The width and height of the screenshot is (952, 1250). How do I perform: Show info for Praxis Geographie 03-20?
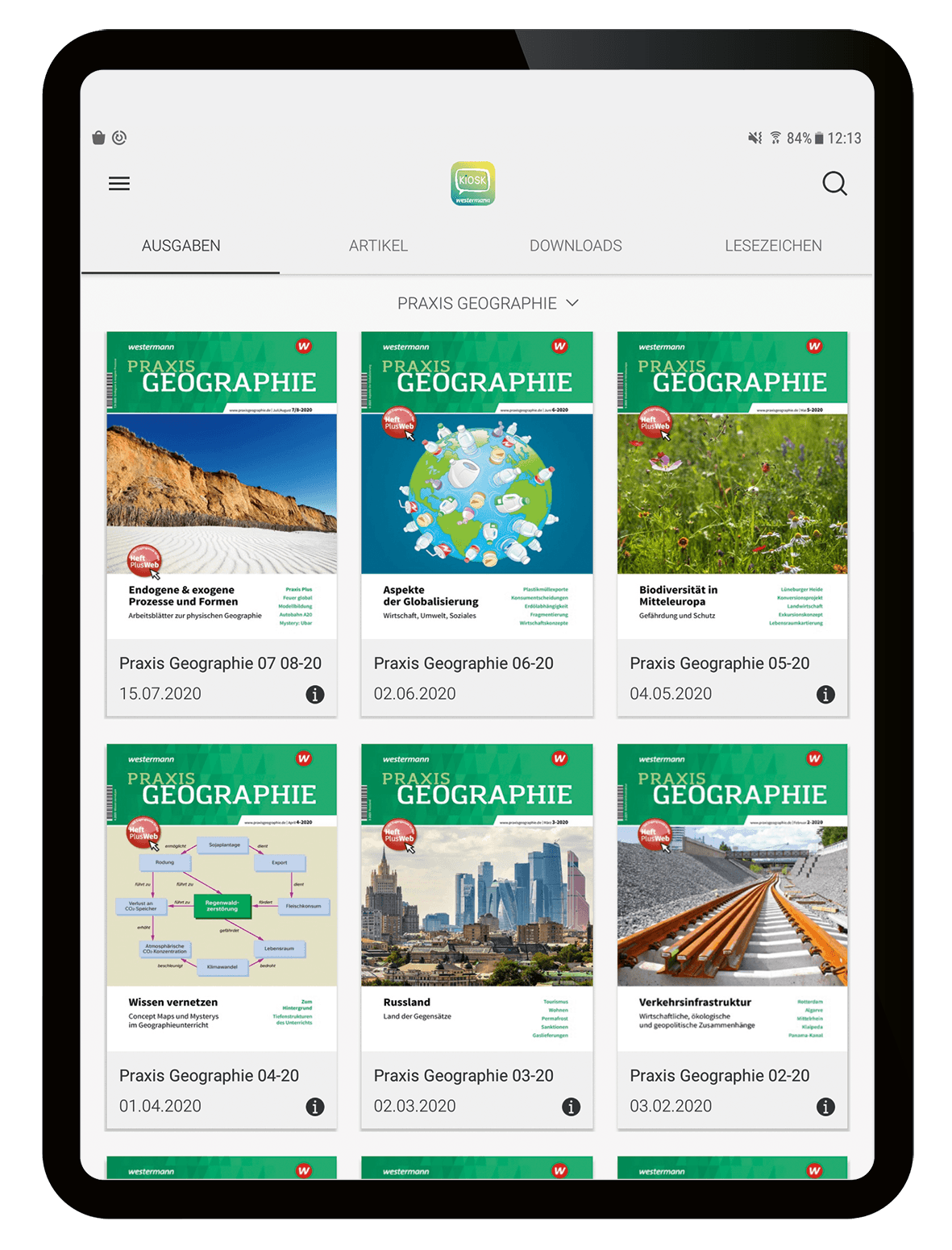tap(571, 1107)
